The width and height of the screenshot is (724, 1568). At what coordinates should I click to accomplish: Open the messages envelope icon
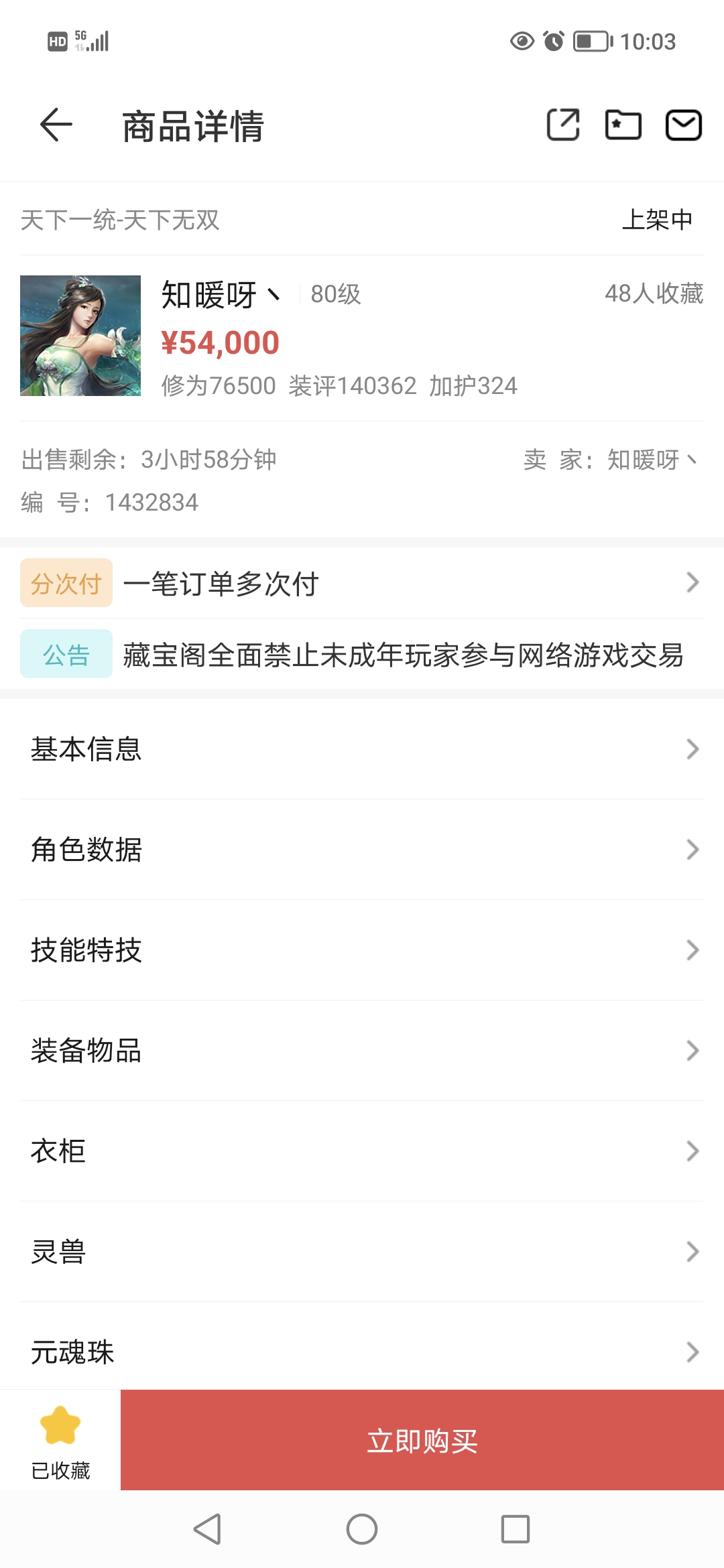click(x=683, y=125)
